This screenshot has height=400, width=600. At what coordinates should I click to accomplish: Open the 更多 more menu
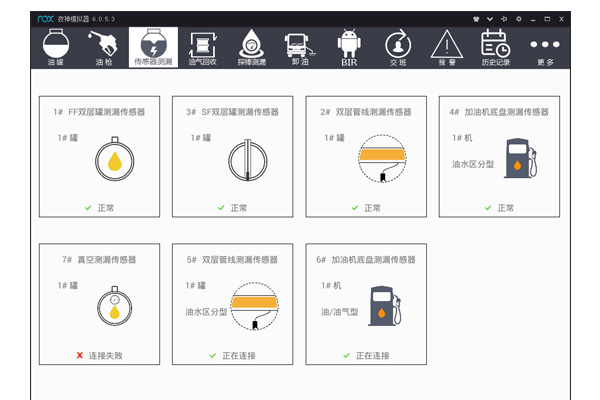tap(545, 46)
